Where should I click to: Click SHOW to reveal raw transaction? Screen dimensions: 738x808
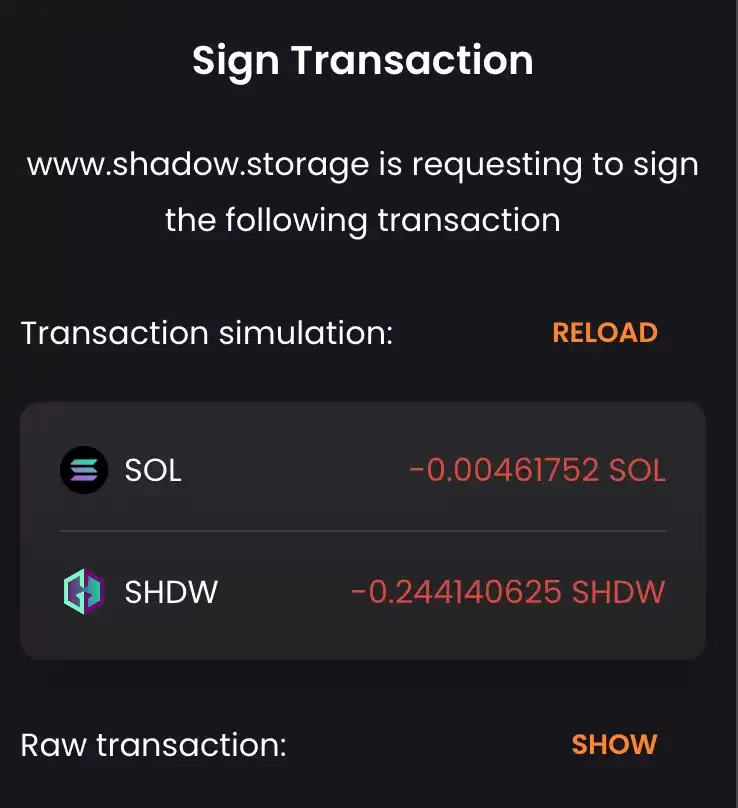(614, 744)
